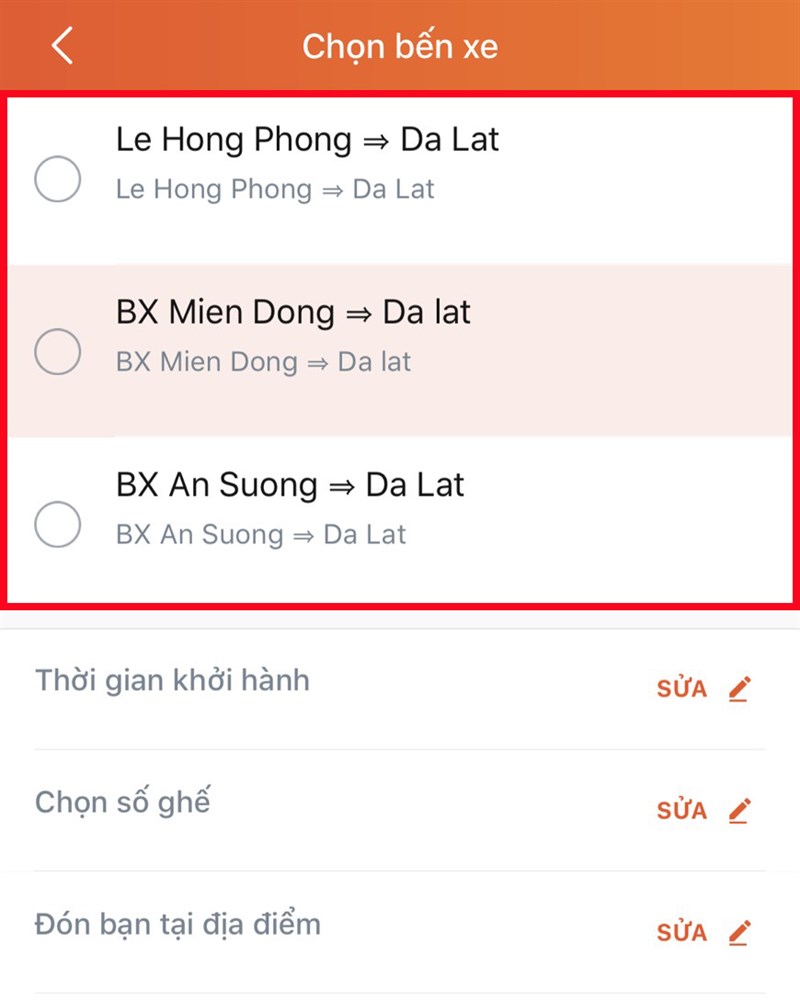Viewport: 800px width, 1000px height.
Task: Click the white chevron in the orange header
Action: (x=62, y=46)
